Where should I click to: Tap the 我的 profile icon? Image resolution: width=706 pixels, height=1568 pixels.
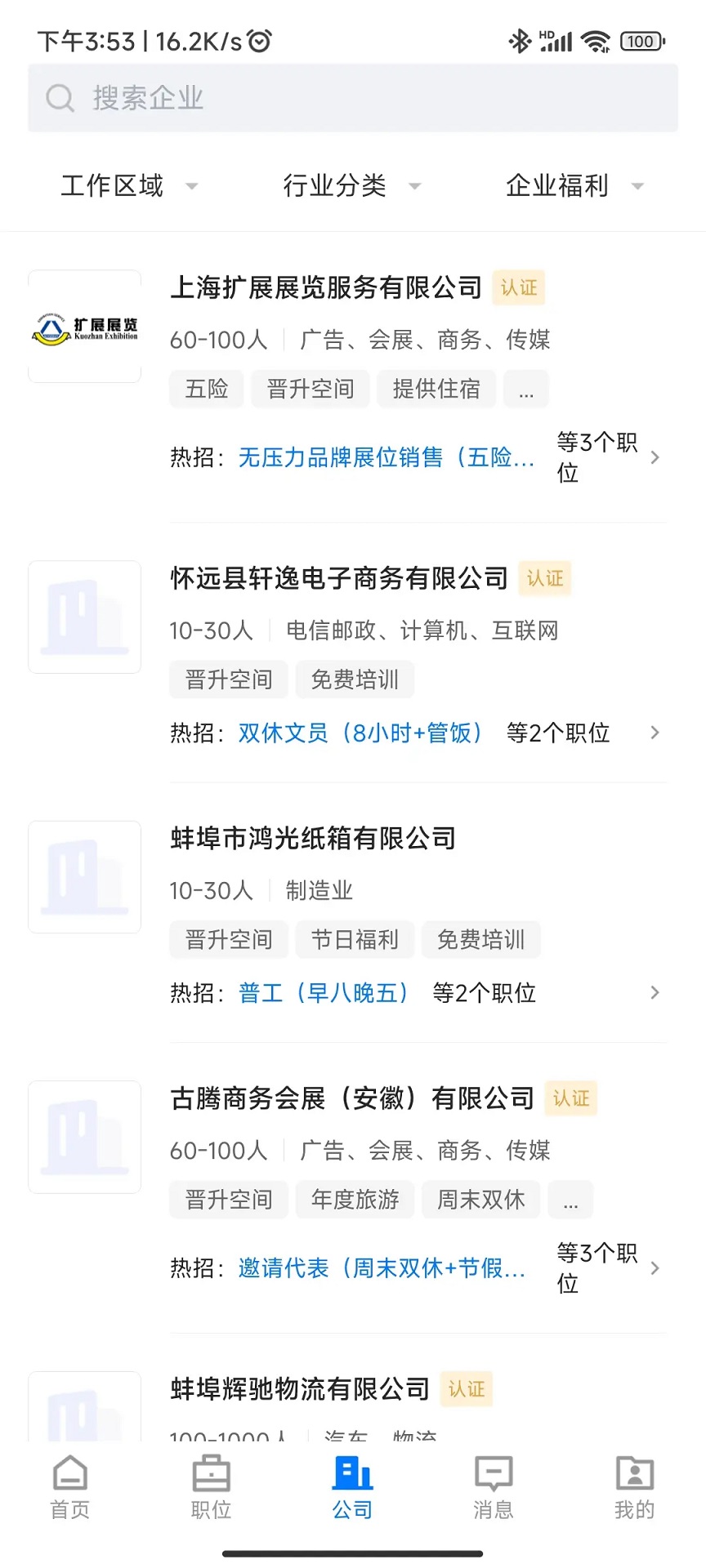pos(635,1476)
